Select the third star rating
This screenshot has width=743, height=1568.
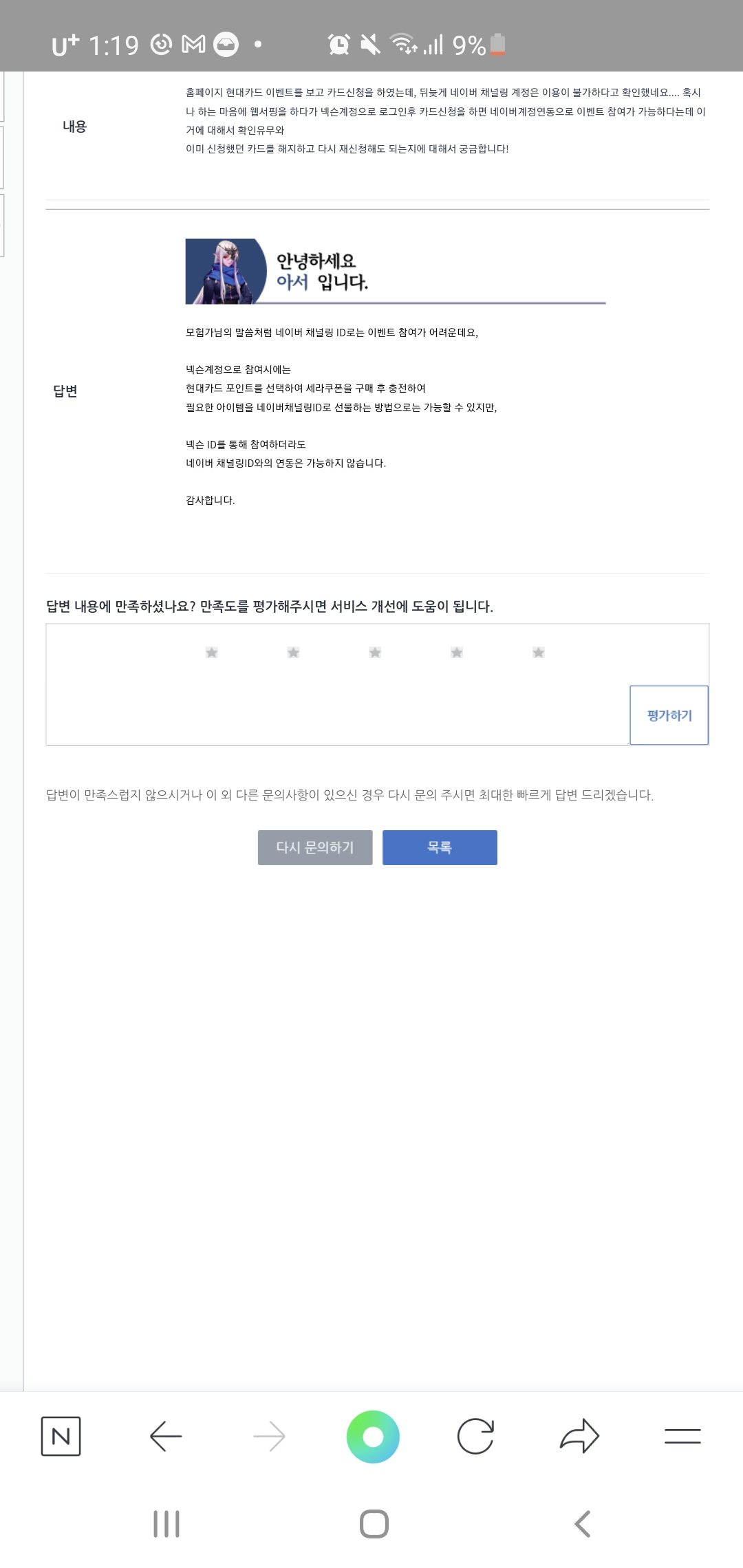(x=375, y=652)
